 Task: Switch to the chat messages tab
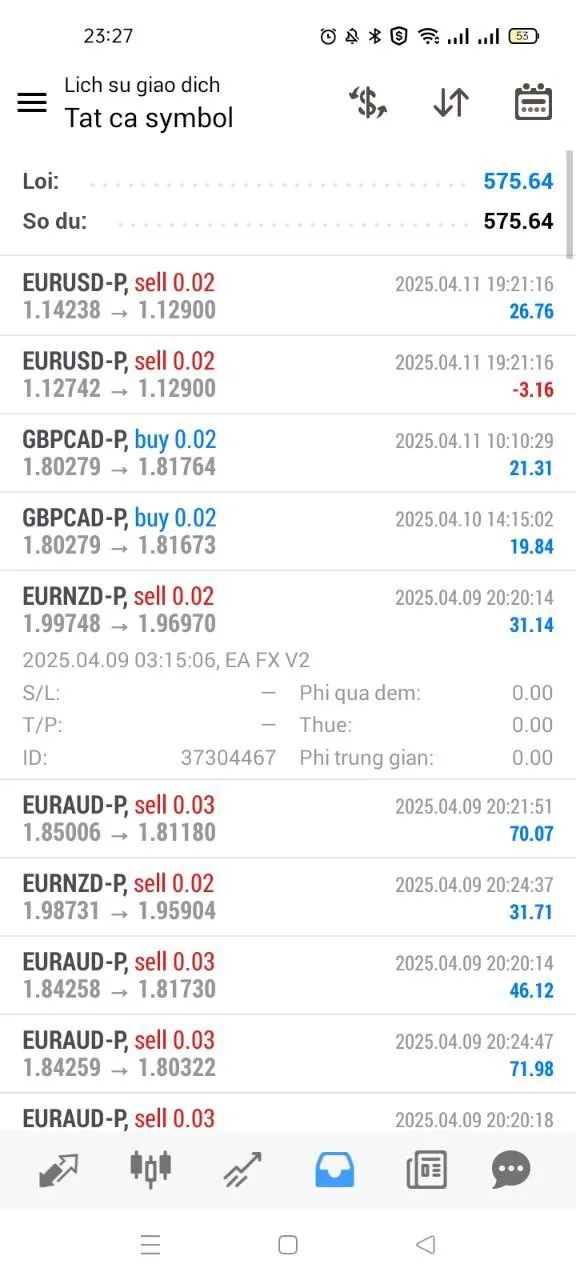511,1169
